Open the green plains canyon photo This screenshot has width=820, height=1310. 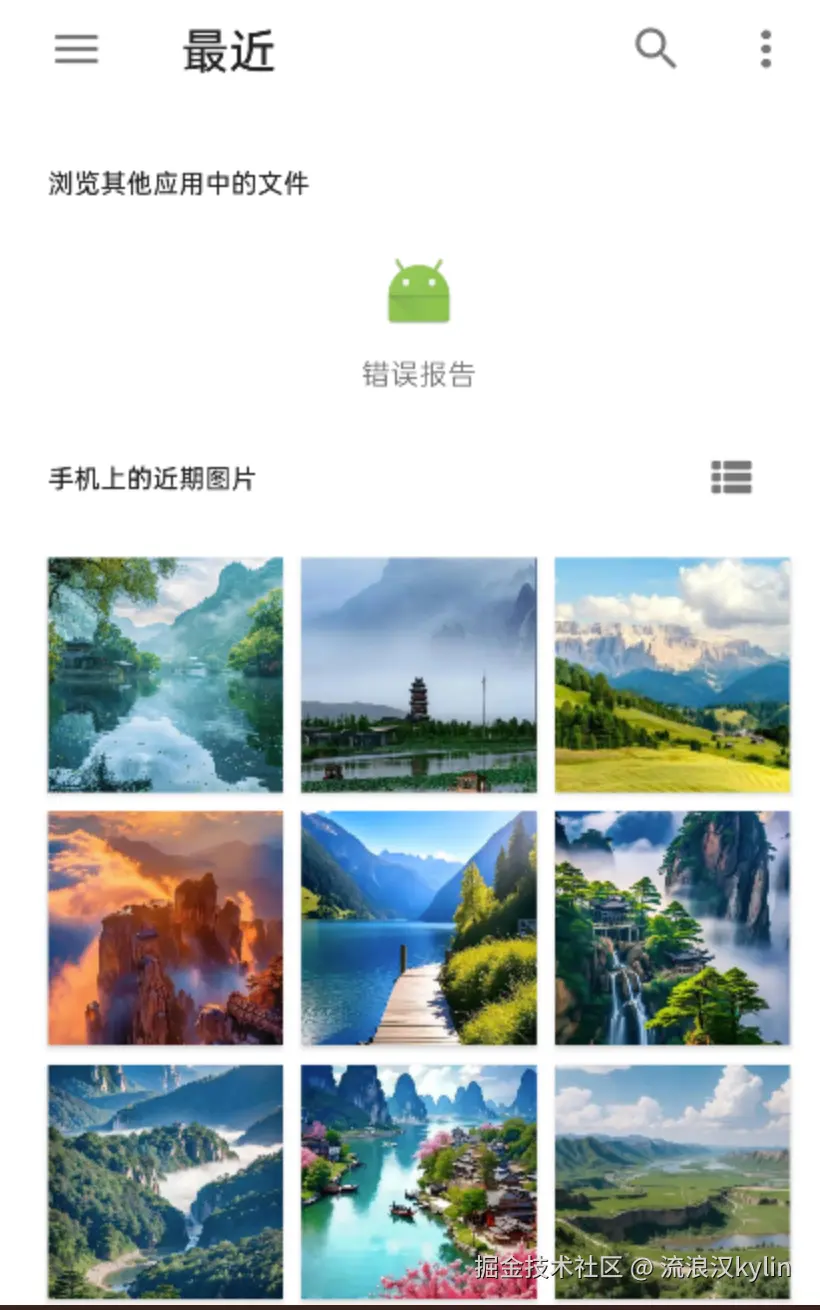click(672, 1181)
